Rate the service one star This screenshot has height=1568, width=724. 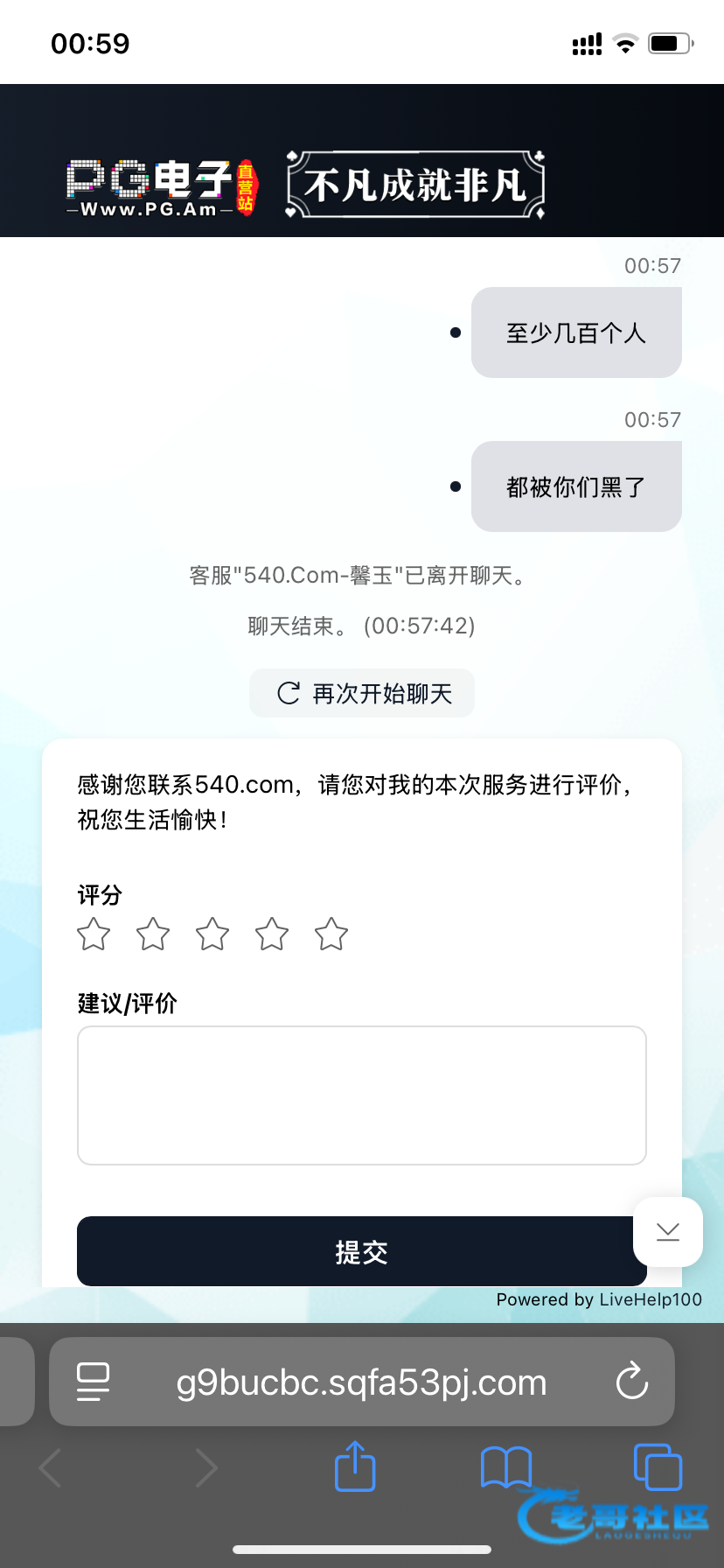click(94, 934)
